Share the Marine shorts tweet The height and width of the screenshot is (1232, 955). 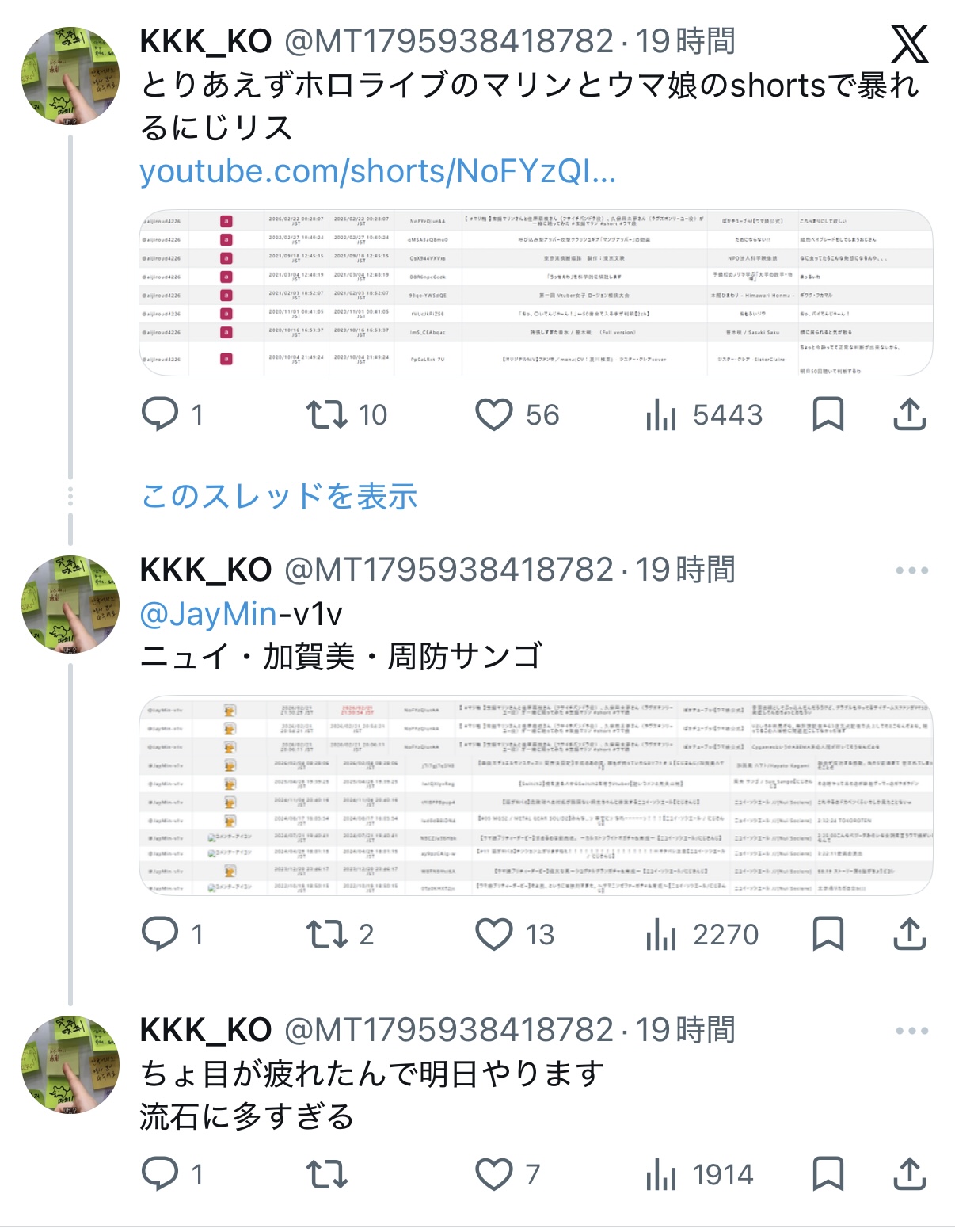909,414
